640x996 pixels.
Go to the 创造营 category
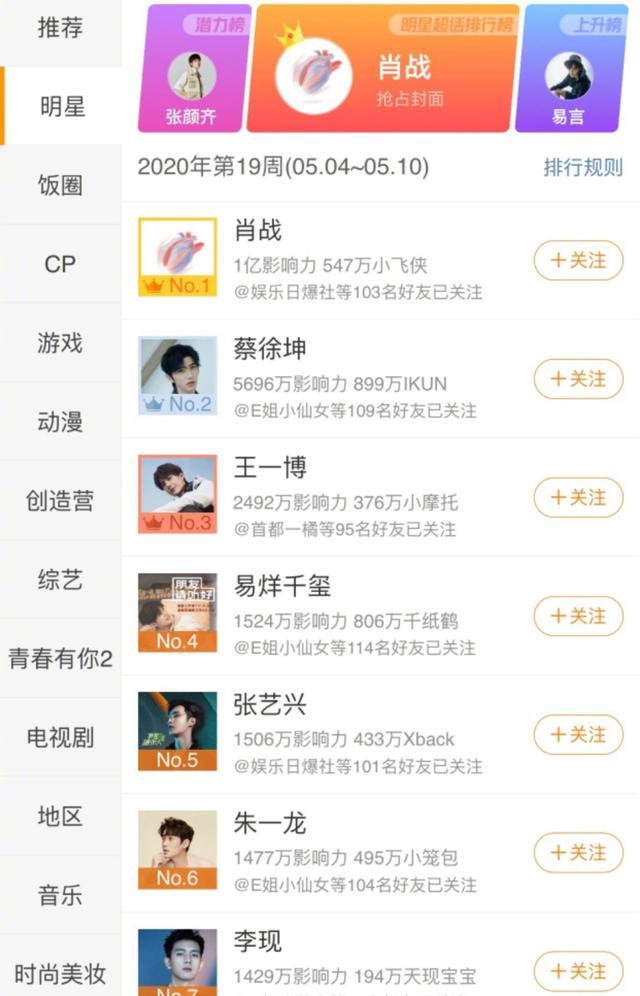coord(60,501)
